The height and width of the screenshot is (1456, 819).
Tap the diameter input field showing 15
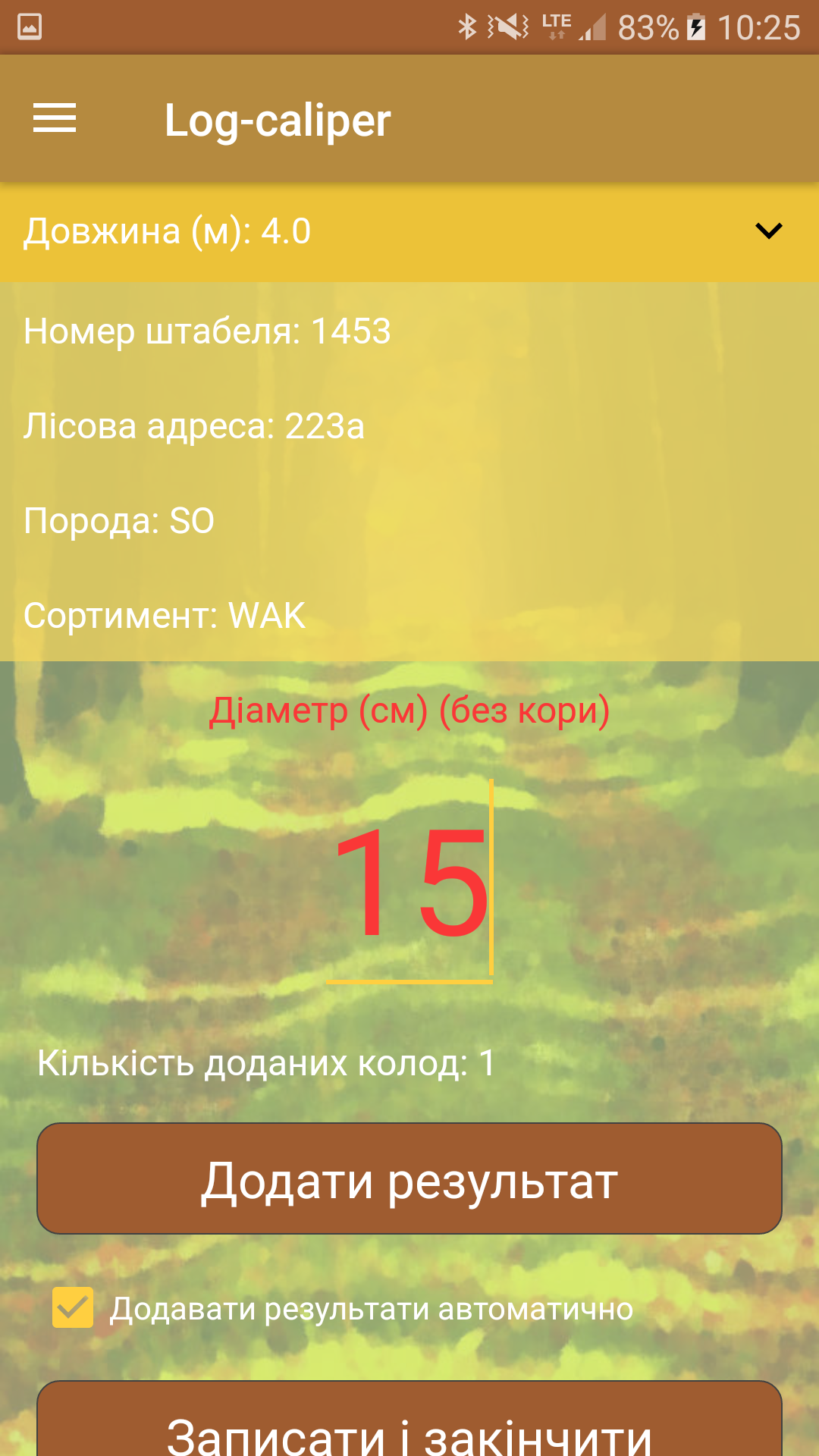[409, 883]
